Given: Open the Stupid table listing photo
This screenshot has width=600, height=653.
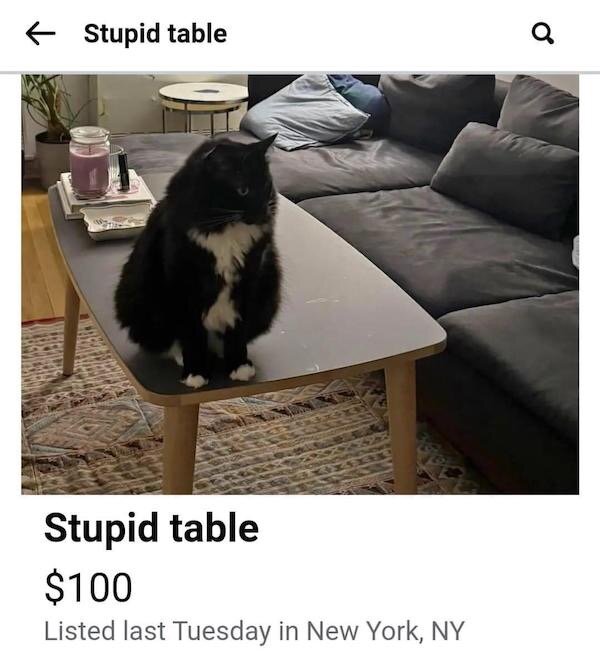Looking at the screenshot, I should (x=300, y=284).
